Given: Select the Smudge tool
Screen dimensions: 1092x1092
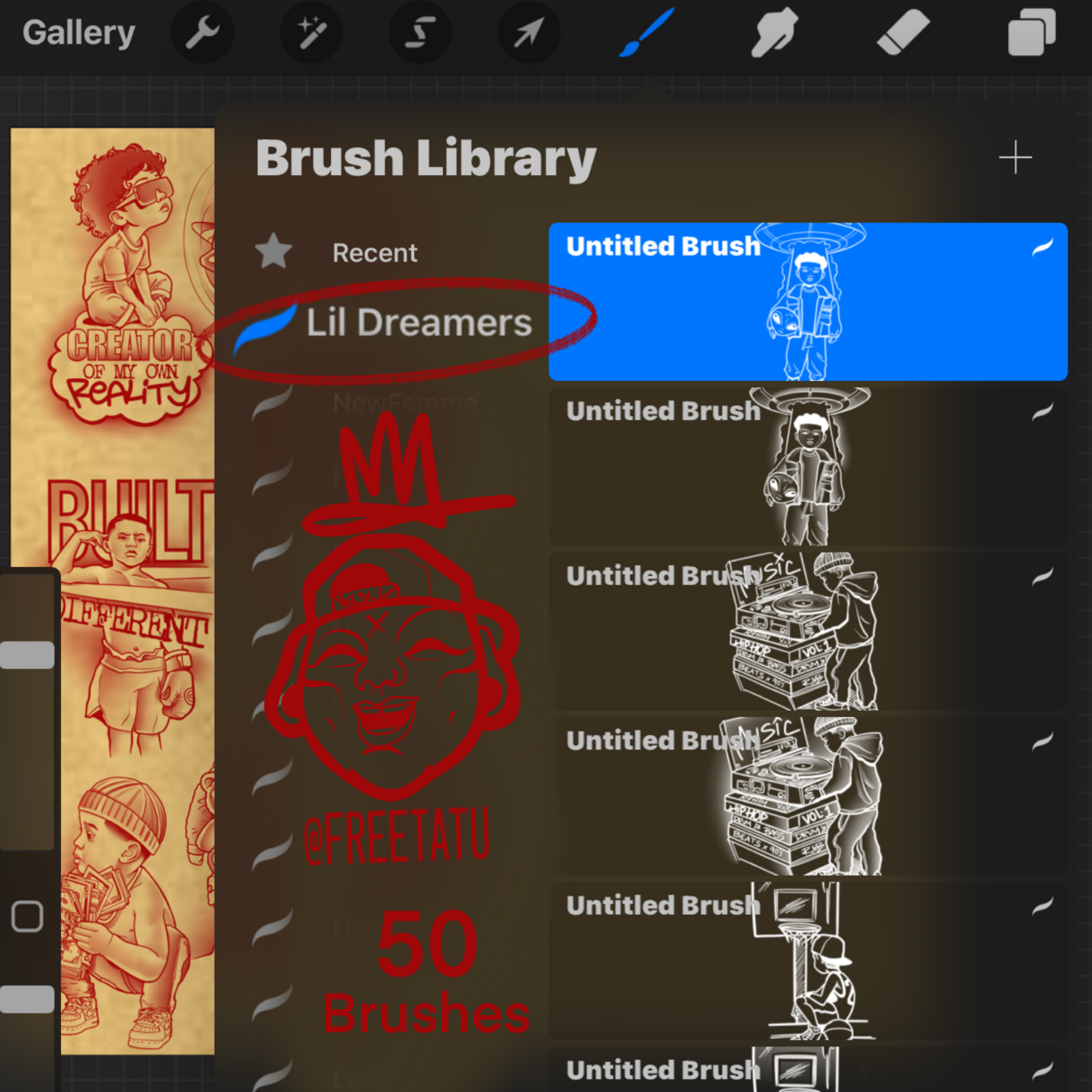Looking at the screenshot, I should tap(774, 33).
